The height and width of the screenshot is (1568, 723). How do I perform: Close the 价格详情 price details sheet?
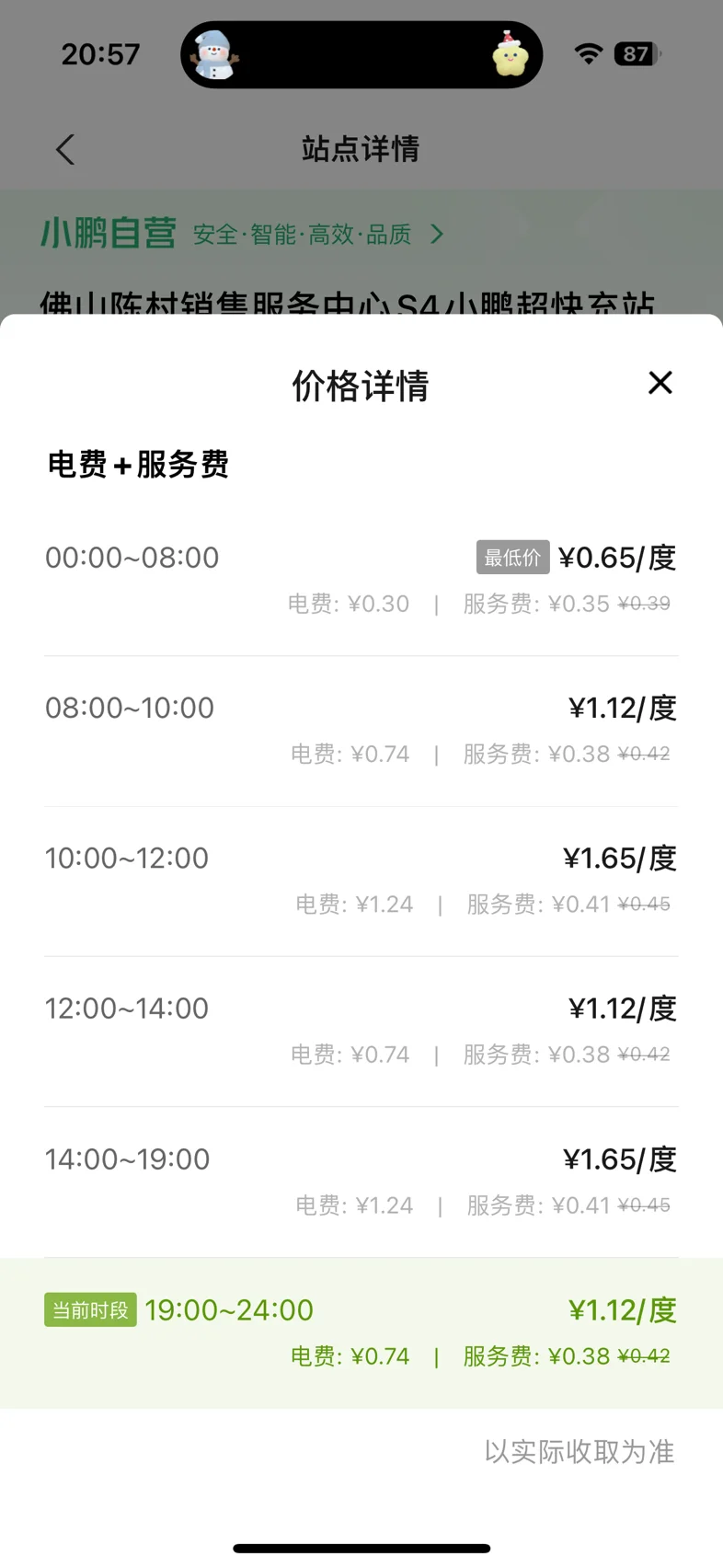660,383
